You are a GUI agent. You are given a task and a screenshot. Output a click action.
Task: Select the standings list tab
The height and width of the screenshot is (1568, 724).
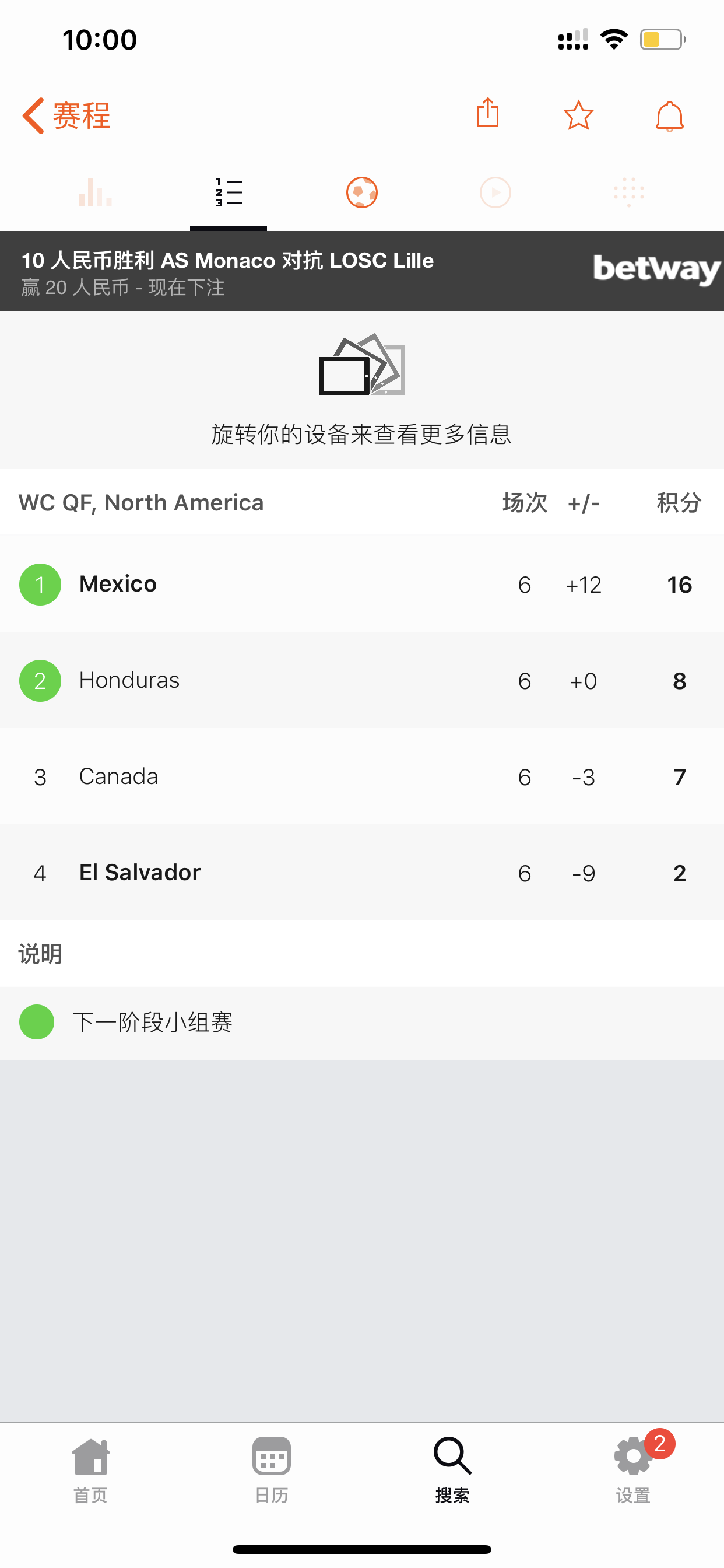(229, 192)
